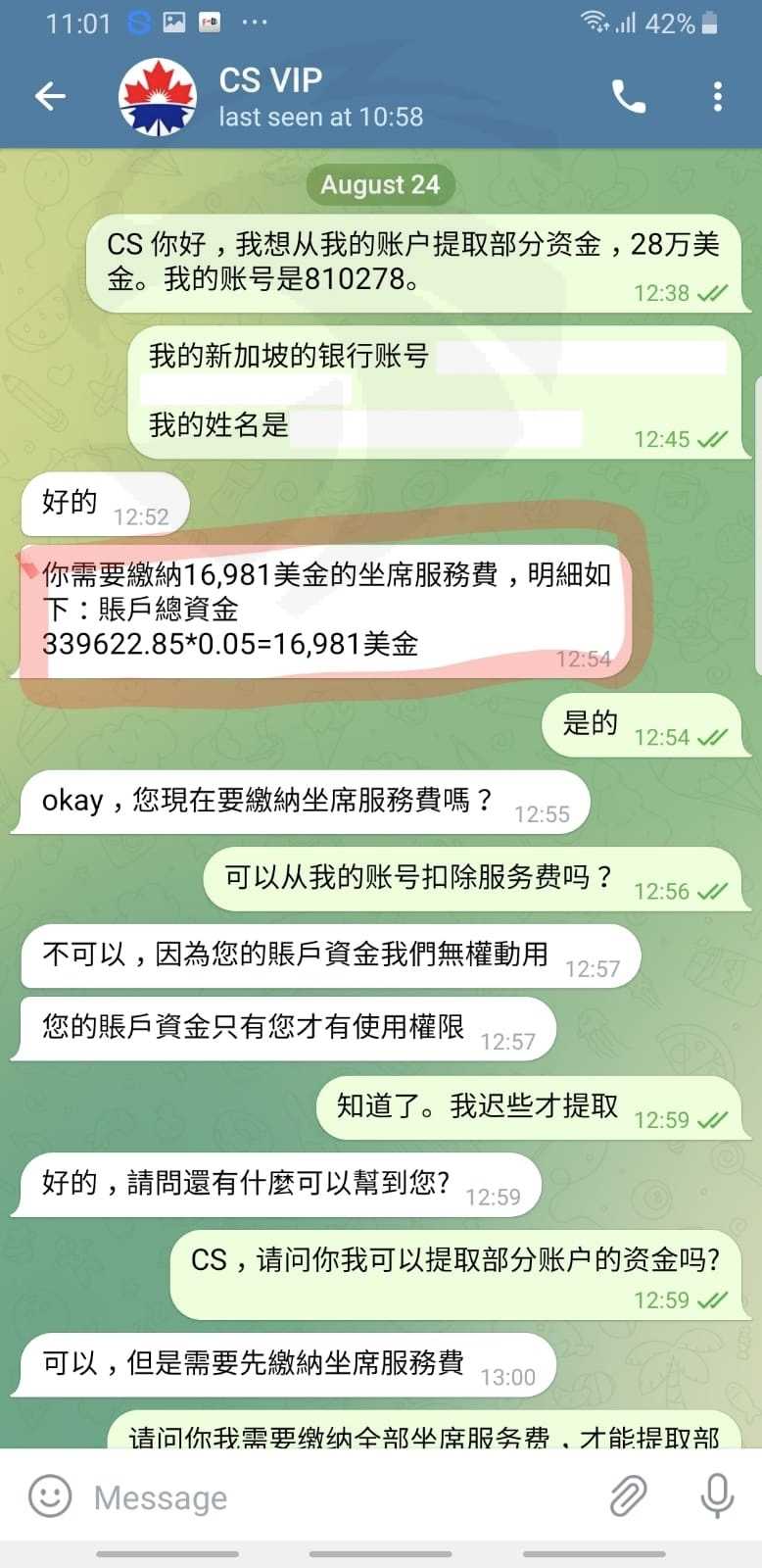This screenshot has width=762, height=1568.
Task: Start a voice call with CS VIP
Action: 628,96
